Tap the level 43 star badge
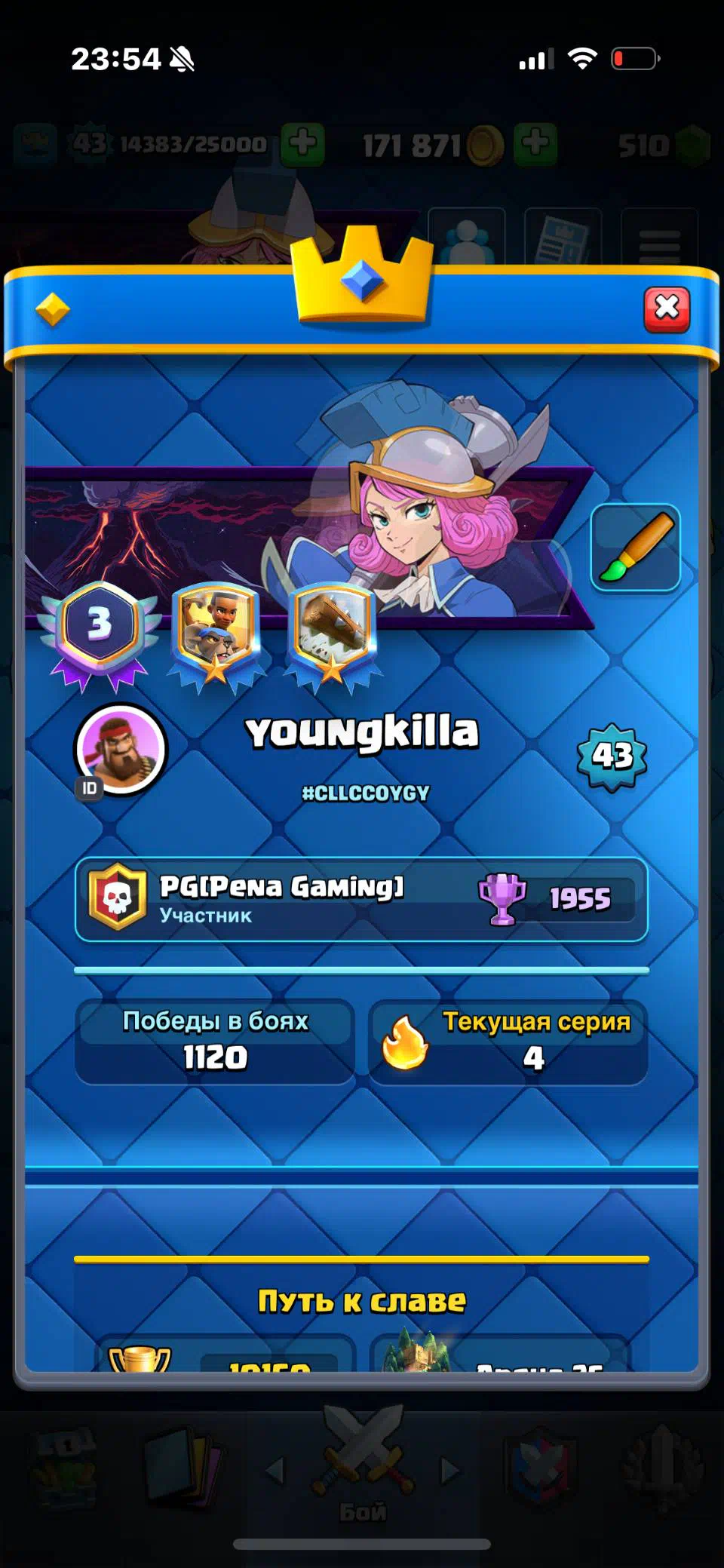Viewport: 724px width, 1568px height. pyautogui.click(x=612, y=756)
